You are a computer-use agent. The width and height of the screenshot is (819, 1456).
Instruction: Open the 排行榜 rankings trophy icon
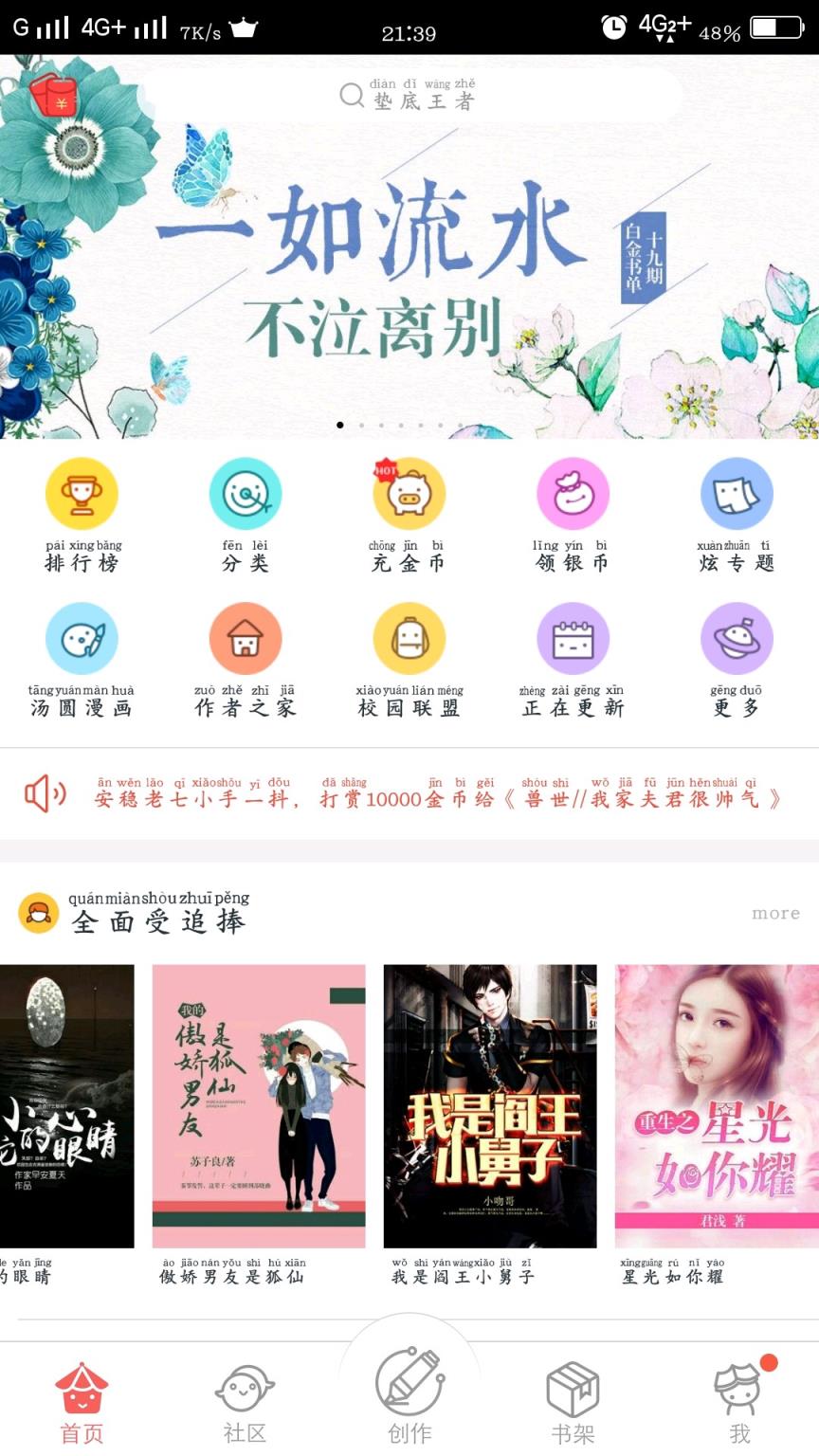click(x=82, y=493)
